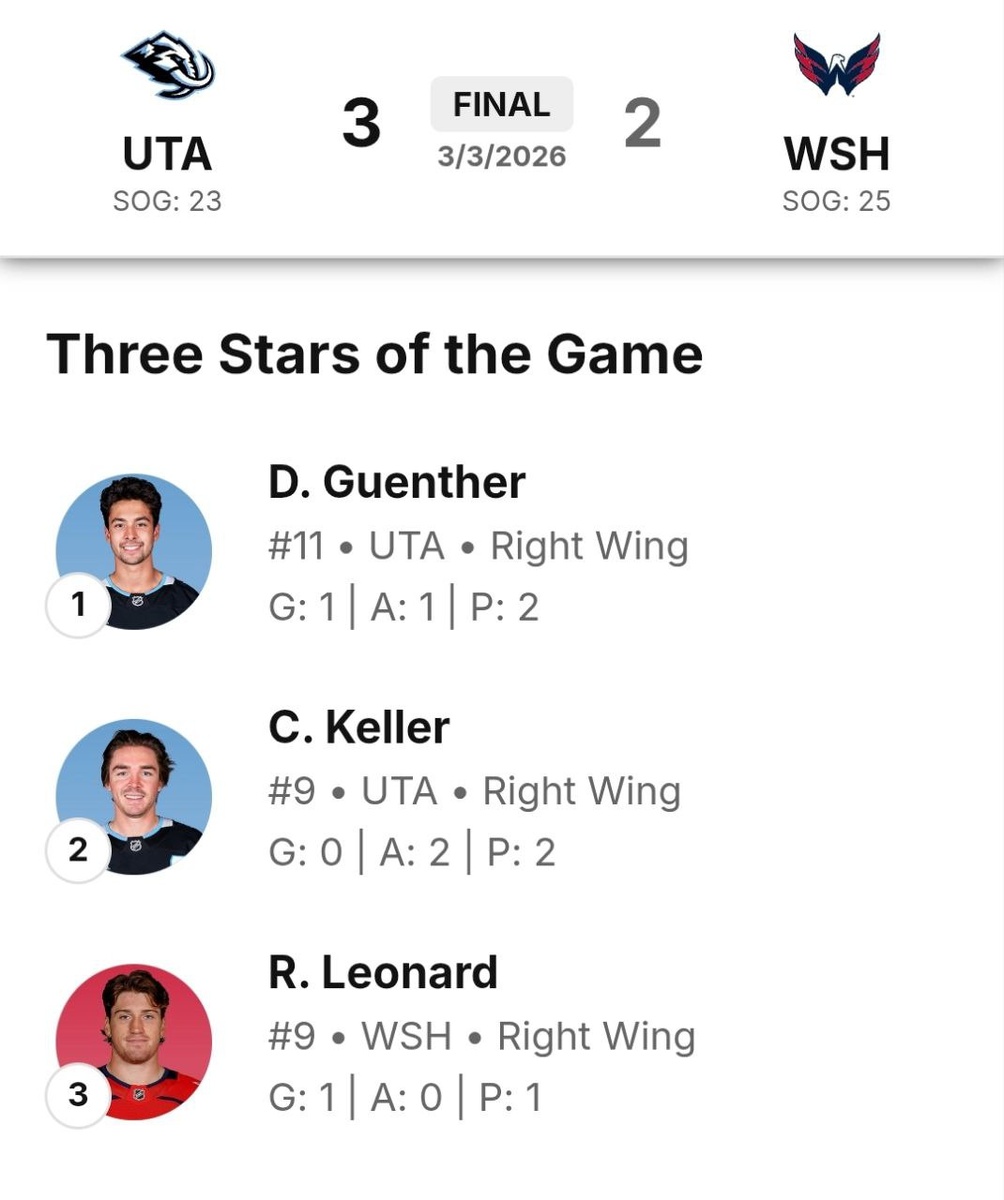The width and height of the screenshot is (1004, 1200).
Task: Select R. Leonard from the three stars
Action: (382, 973)
